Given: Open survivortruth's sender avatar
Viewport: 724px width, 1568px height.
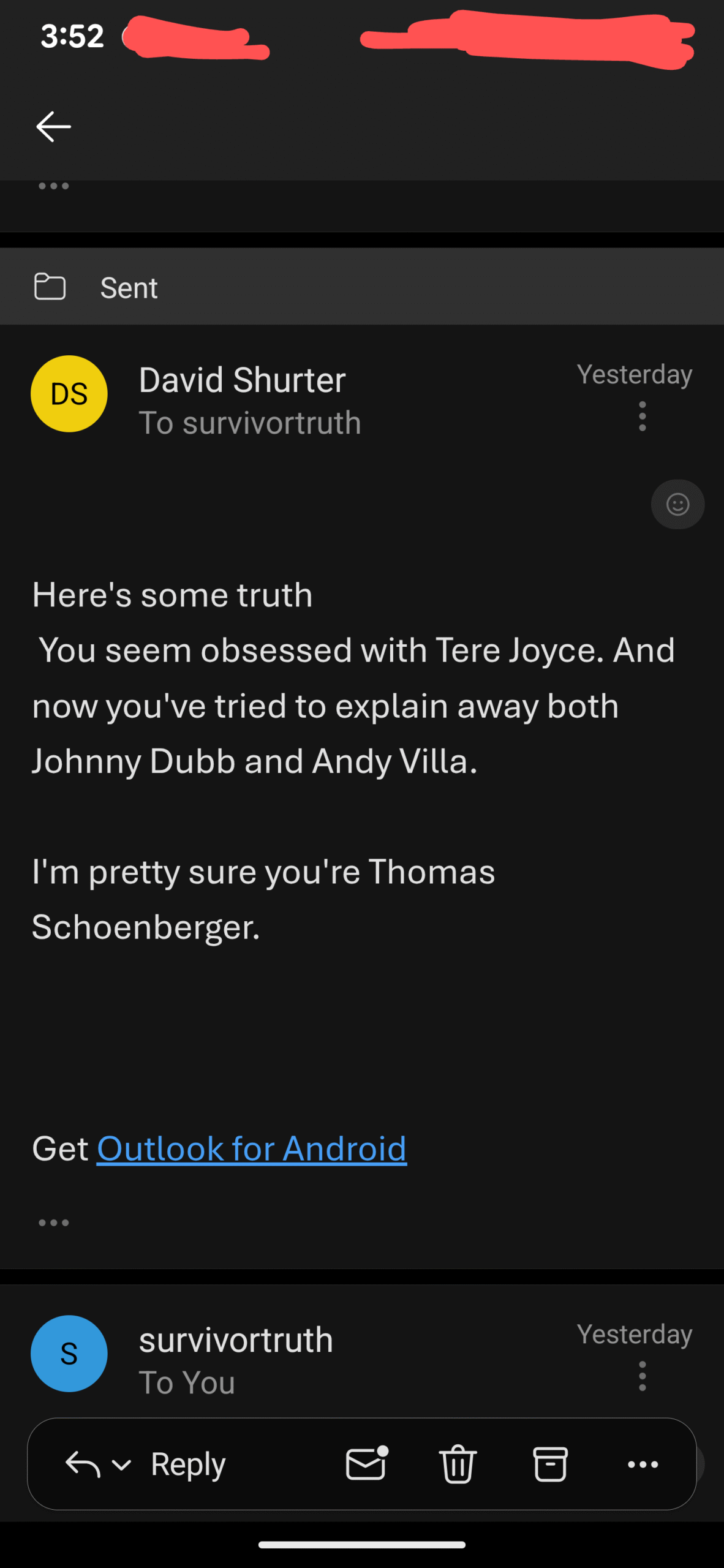Looking at the screenshot, I should (x=69, y=1354).
